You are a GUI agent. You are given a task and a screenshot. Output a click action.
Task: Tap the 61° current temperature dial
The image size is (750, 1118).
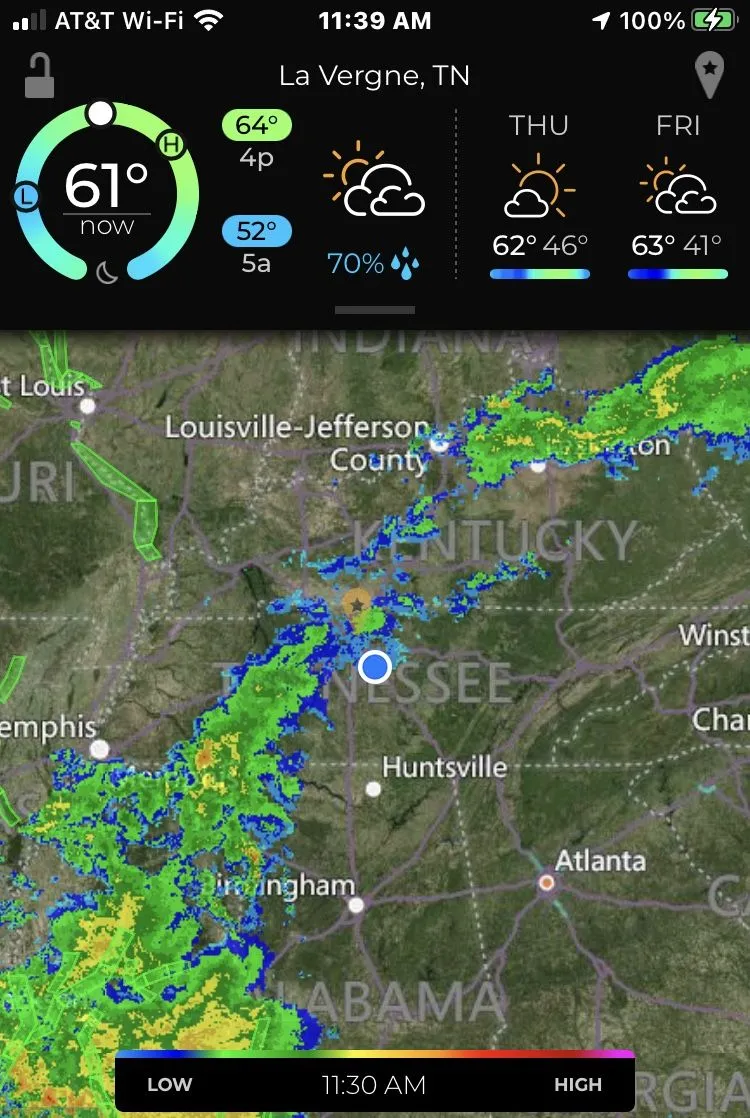click(x=106, y=192)
